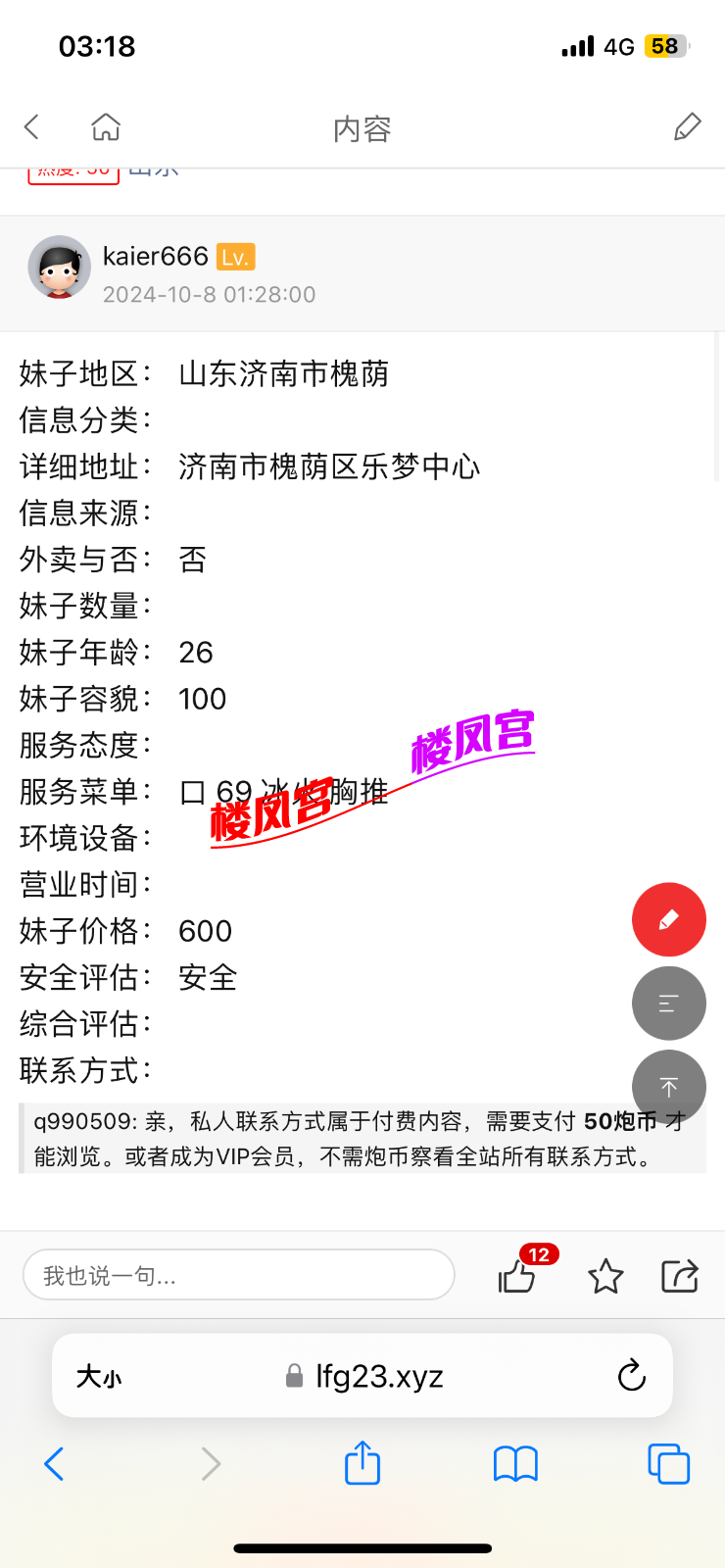The height and width of the screenshot is (1568, 725).
Task: Tap the lfg23.xyz address bar
Action: (364, 1376)
